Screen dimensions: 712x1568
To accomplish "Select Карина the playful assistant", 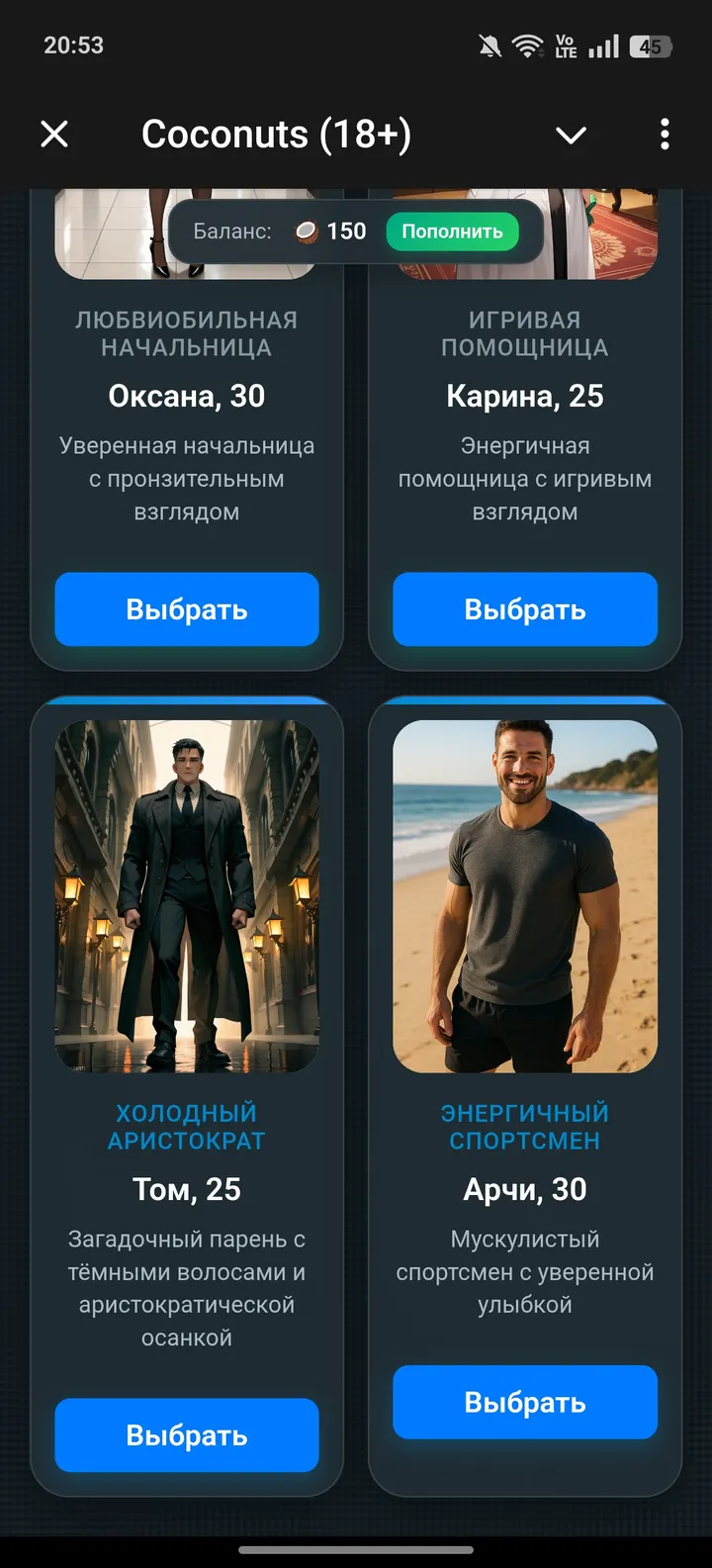I will coord(524,609).
